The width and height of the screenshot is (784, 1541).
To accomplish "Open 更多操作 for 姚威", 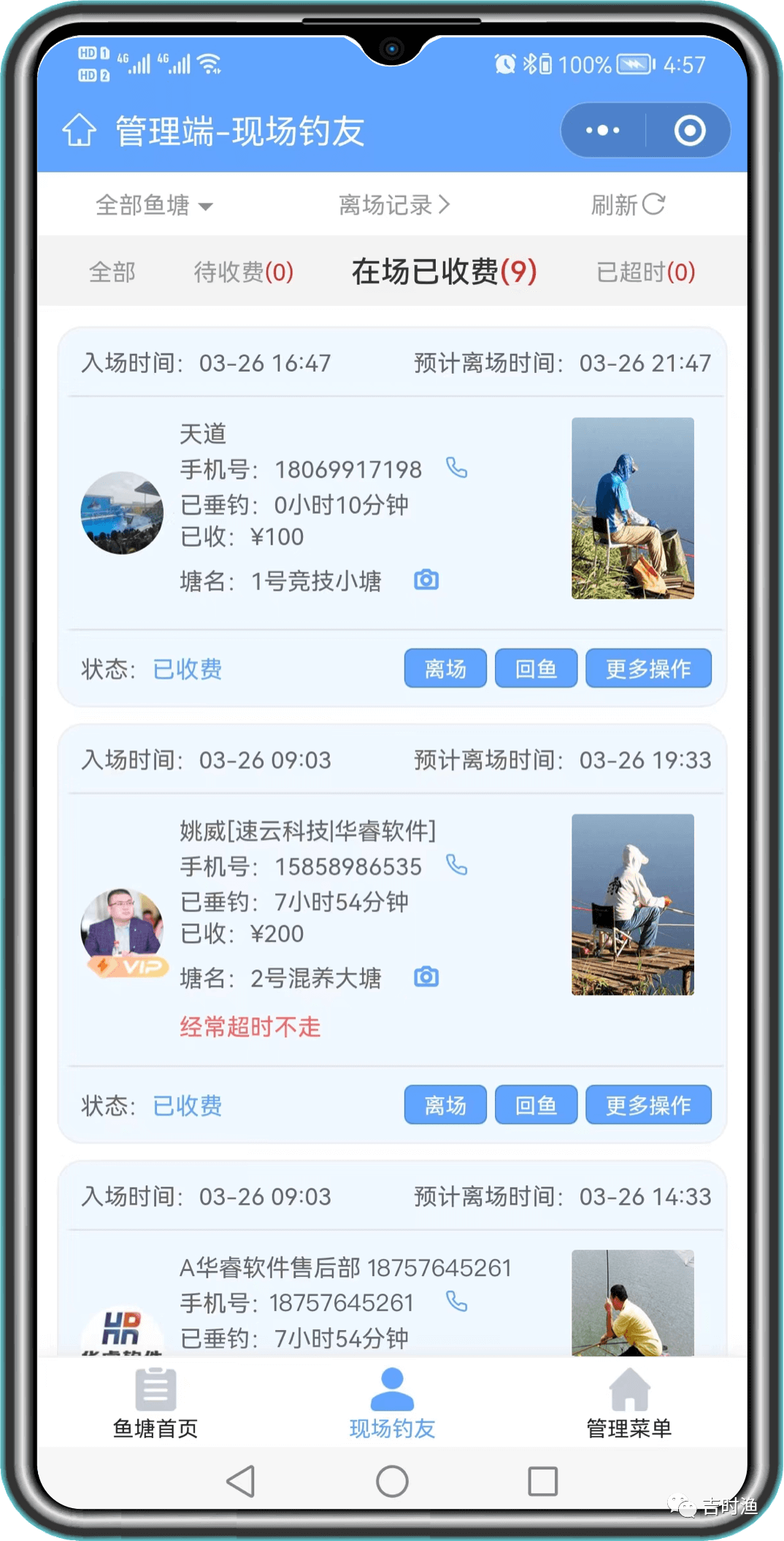I will [648, 1104].
